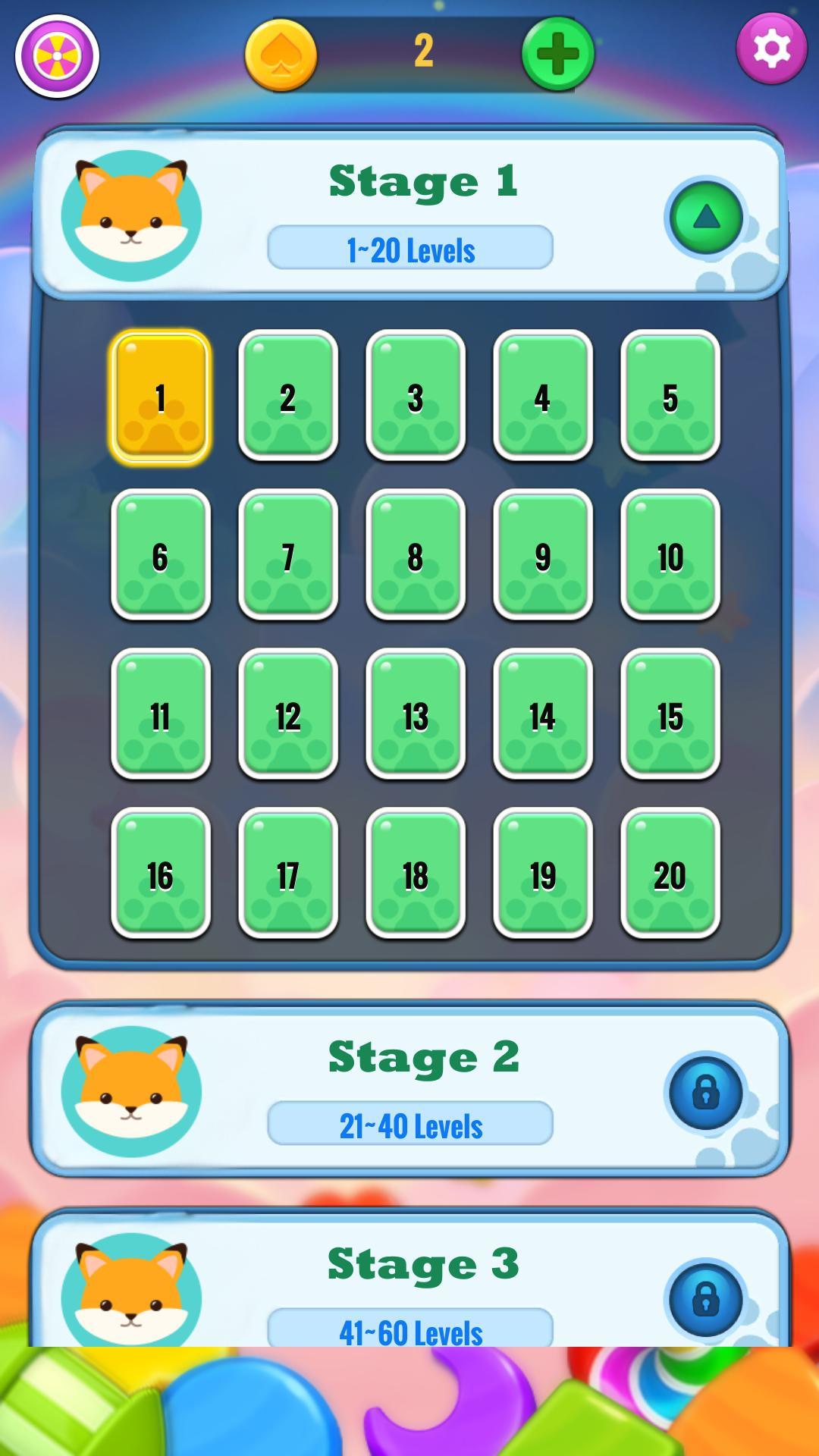This screenshot has height=1456, width=819.
Task: Select level 2
Action: [x=287, y=396]
